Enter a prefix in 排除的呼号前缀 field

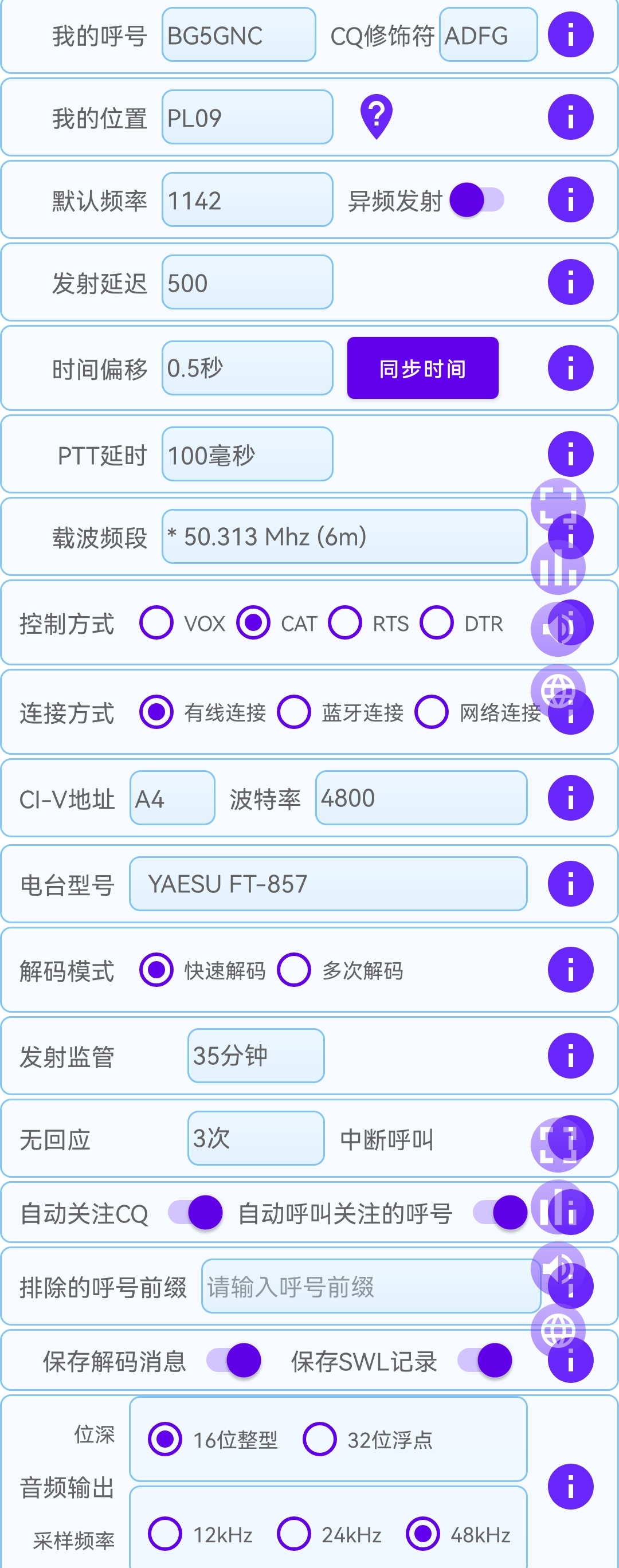click(370, 1286)
